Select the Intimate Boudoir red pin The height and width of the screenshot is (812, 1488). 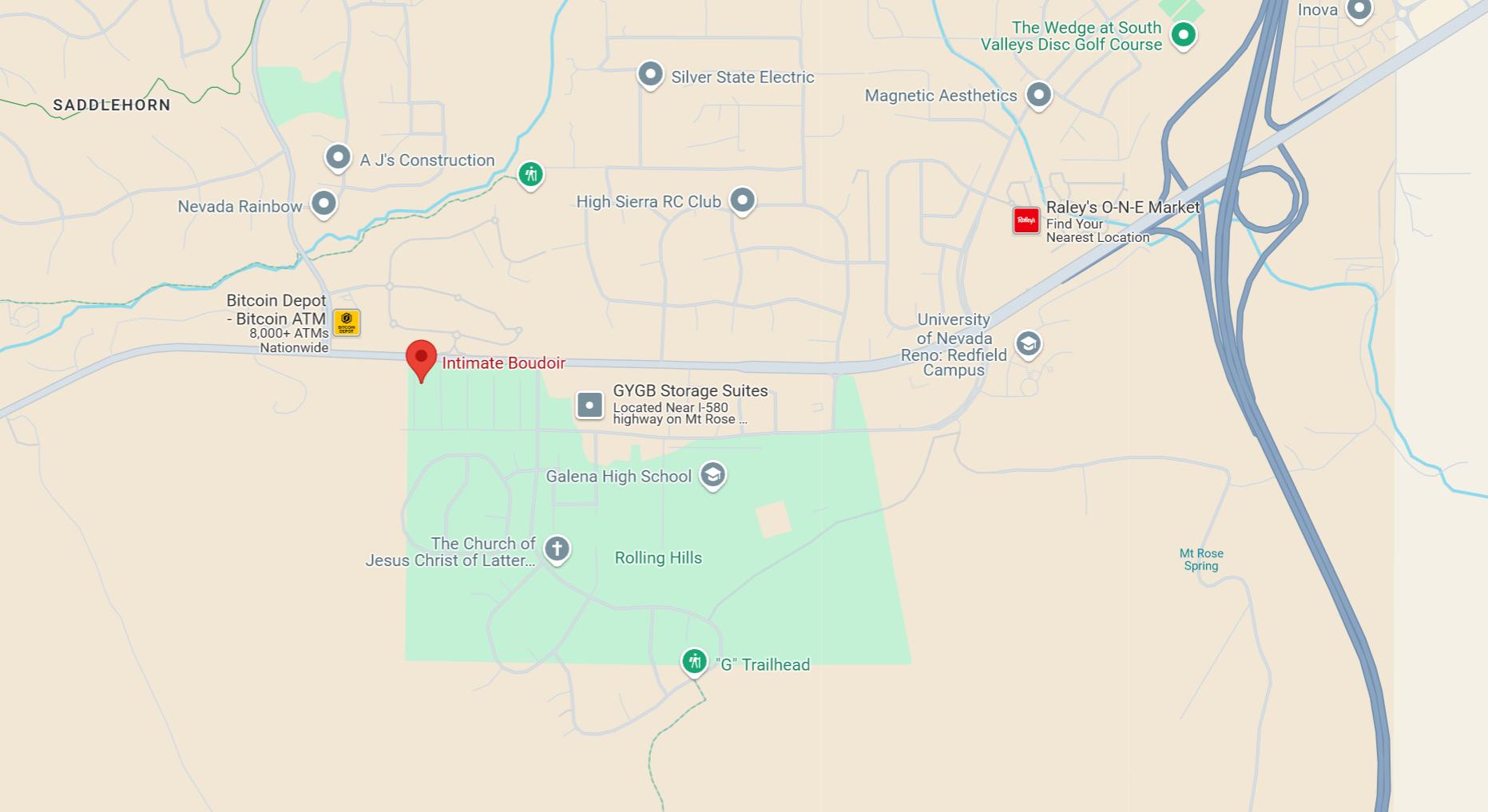421,358
